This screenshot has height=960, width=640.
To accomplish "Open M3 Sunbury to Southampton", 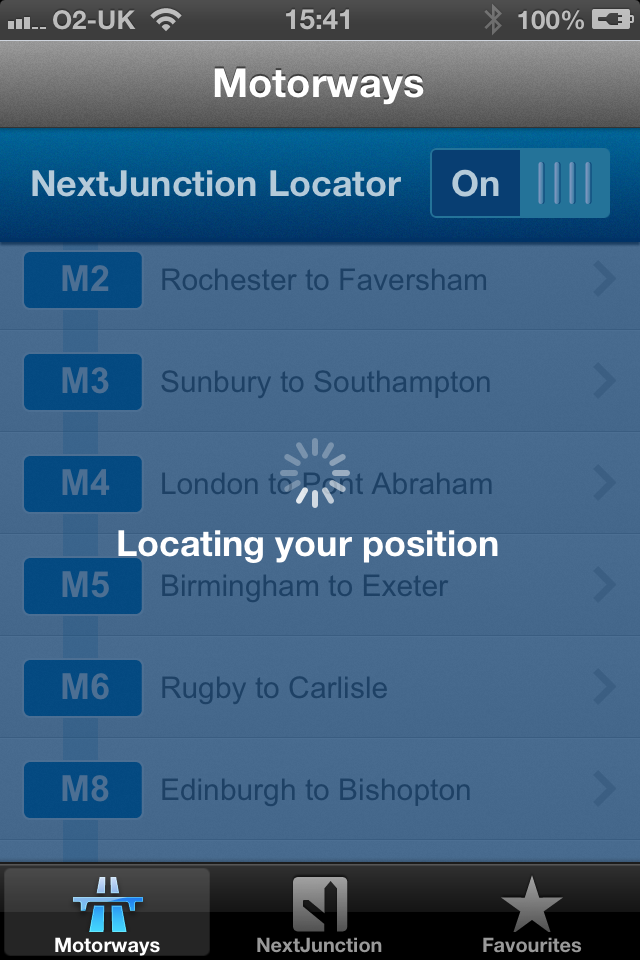I will tap(320, 381).
